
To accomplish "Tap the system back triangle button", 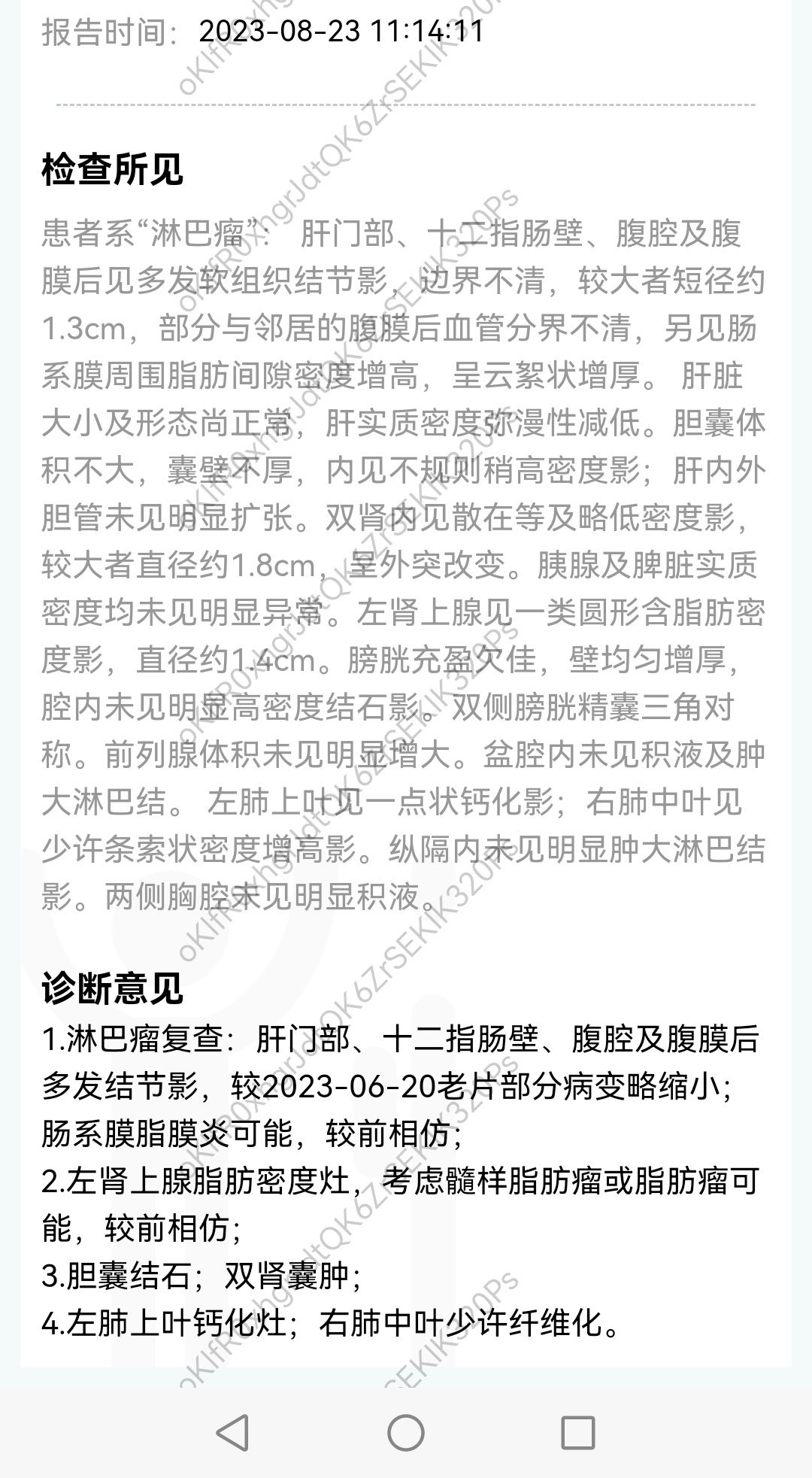I will click(x=232, y=1432).
